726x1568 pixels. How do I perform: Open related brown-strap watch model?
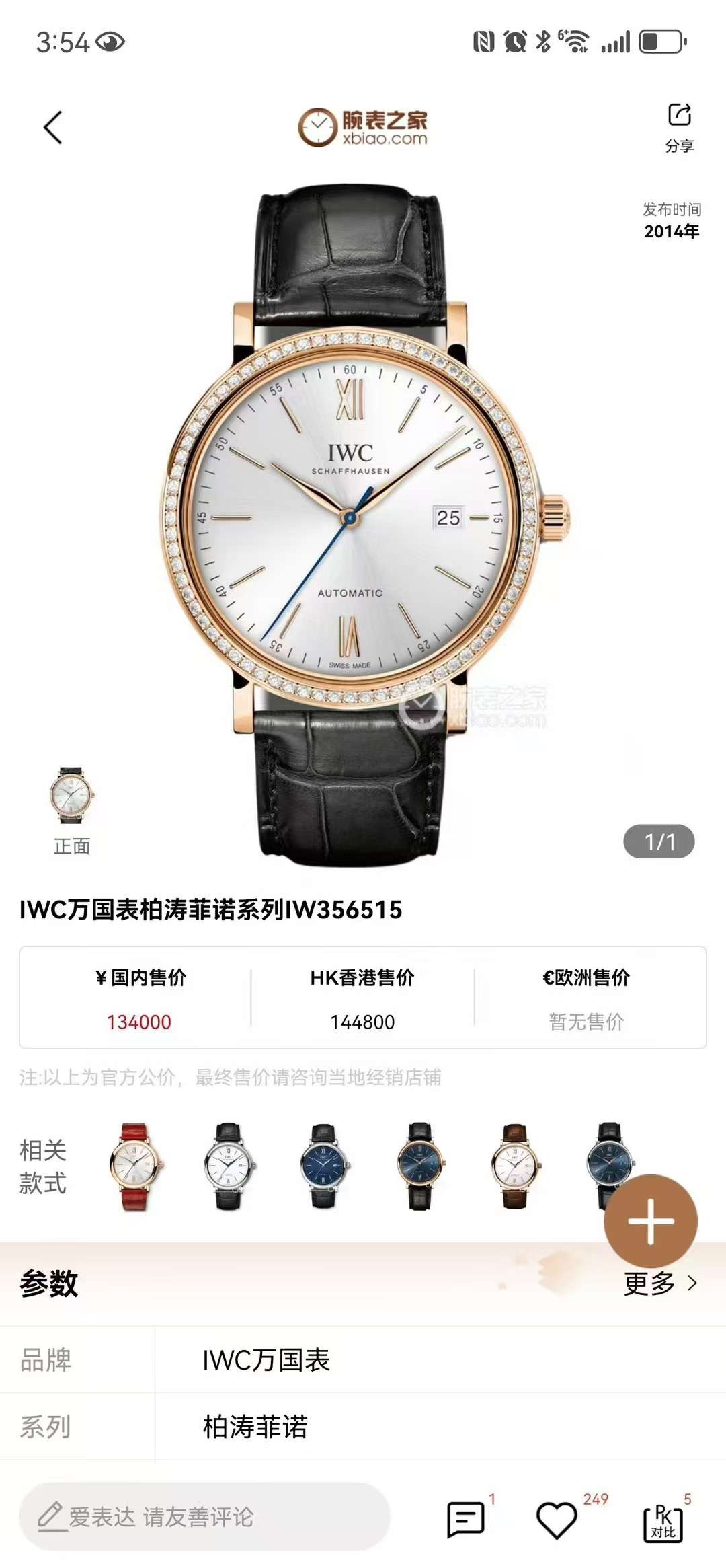pyautogui.click(x=514, y=1166)
